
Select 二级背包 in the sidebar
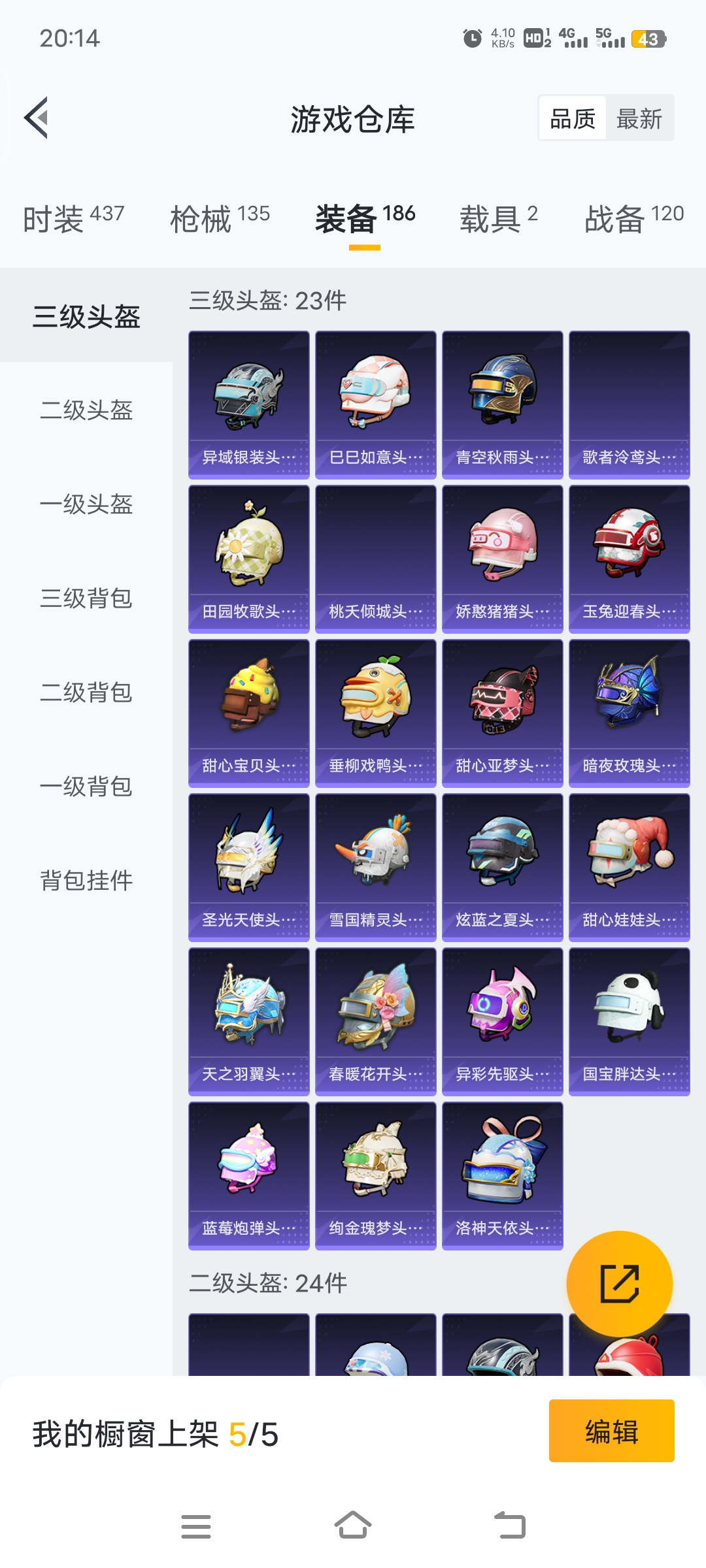click(86, 693)
